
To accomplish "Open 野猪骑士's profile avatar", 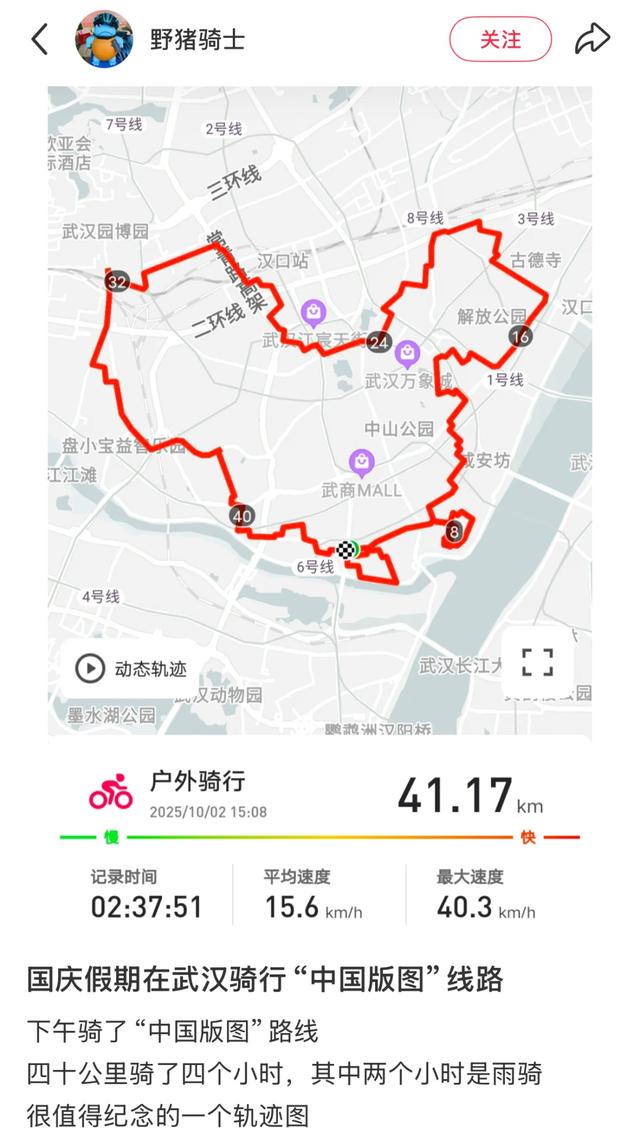I will point(104,40).
